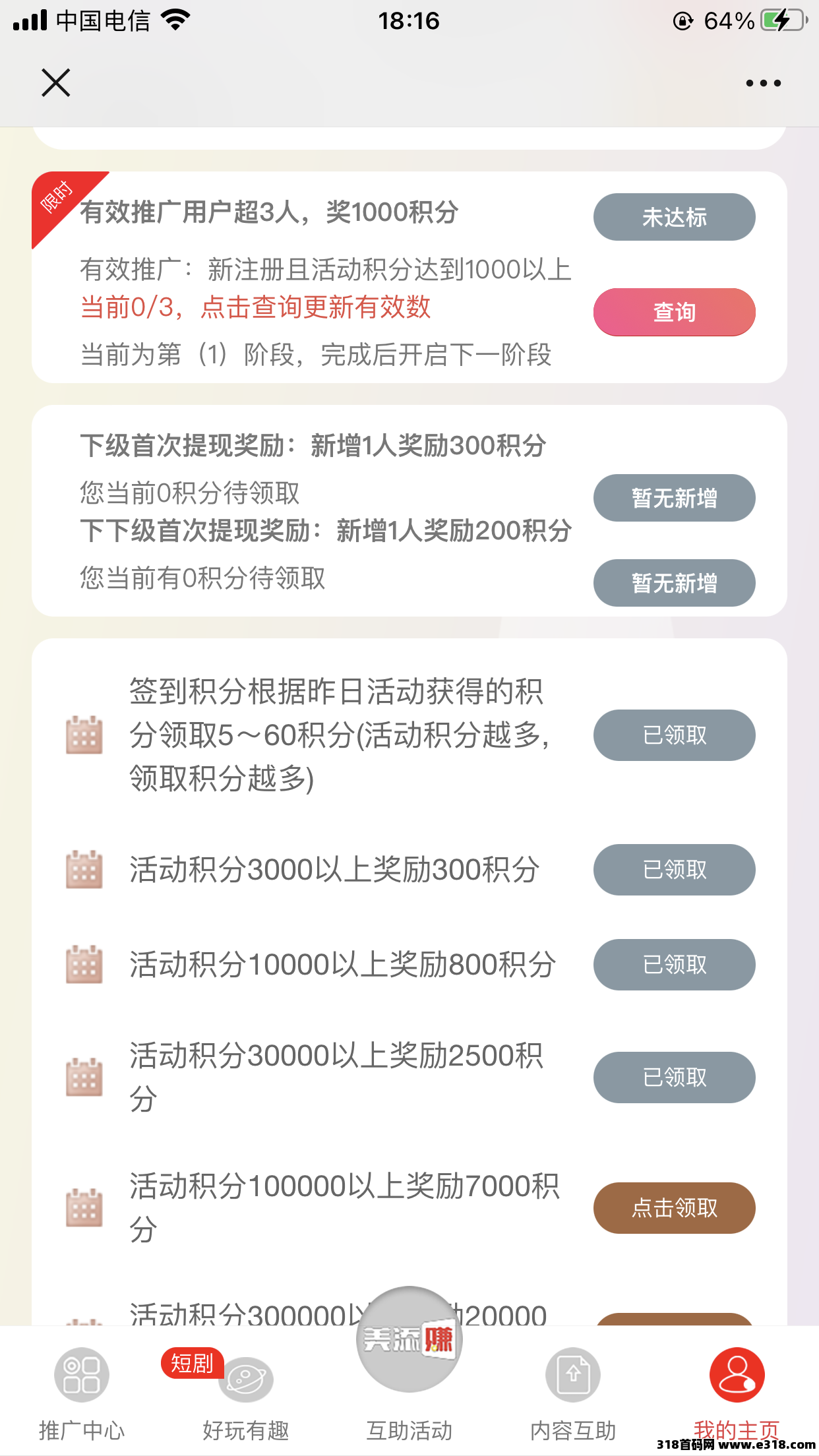
Task: Tap 已领取 for the sign-in points reward
Action: coord(674,735)
